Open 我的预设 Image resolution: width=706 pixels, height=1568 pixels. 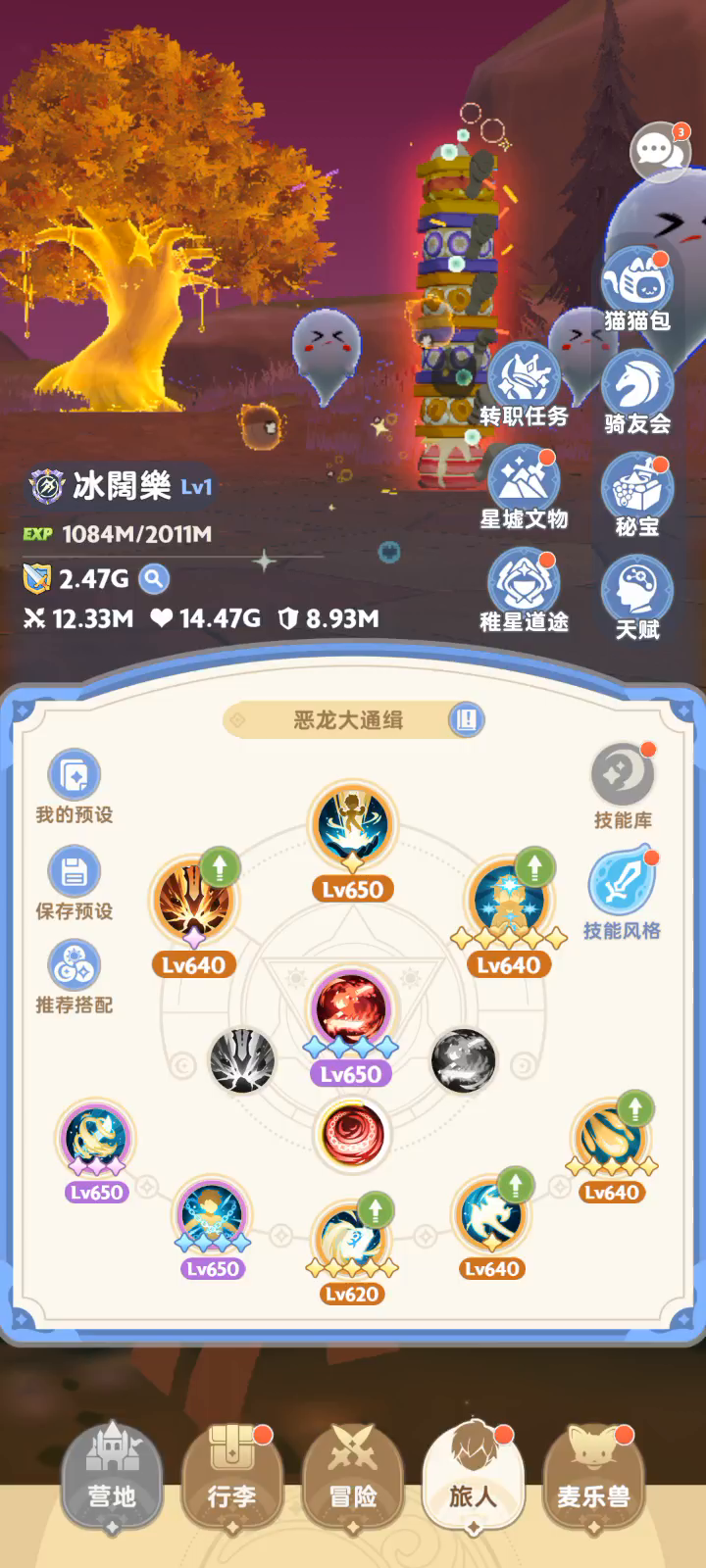75,788
